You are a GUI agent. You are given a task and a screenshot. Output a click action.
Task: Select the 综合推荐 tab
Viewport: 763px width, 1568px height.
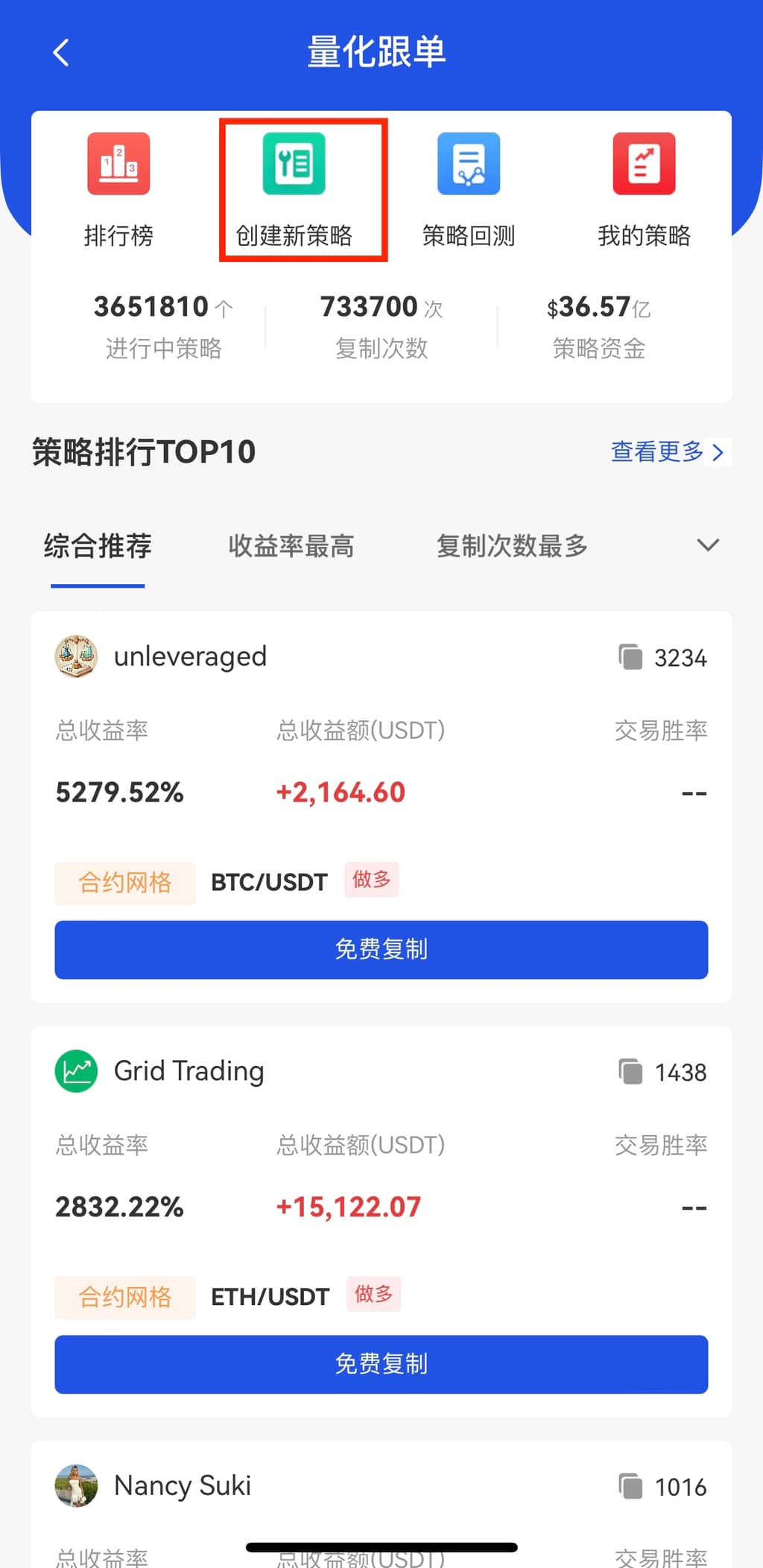pyautogui.click(x=98, y=546)
